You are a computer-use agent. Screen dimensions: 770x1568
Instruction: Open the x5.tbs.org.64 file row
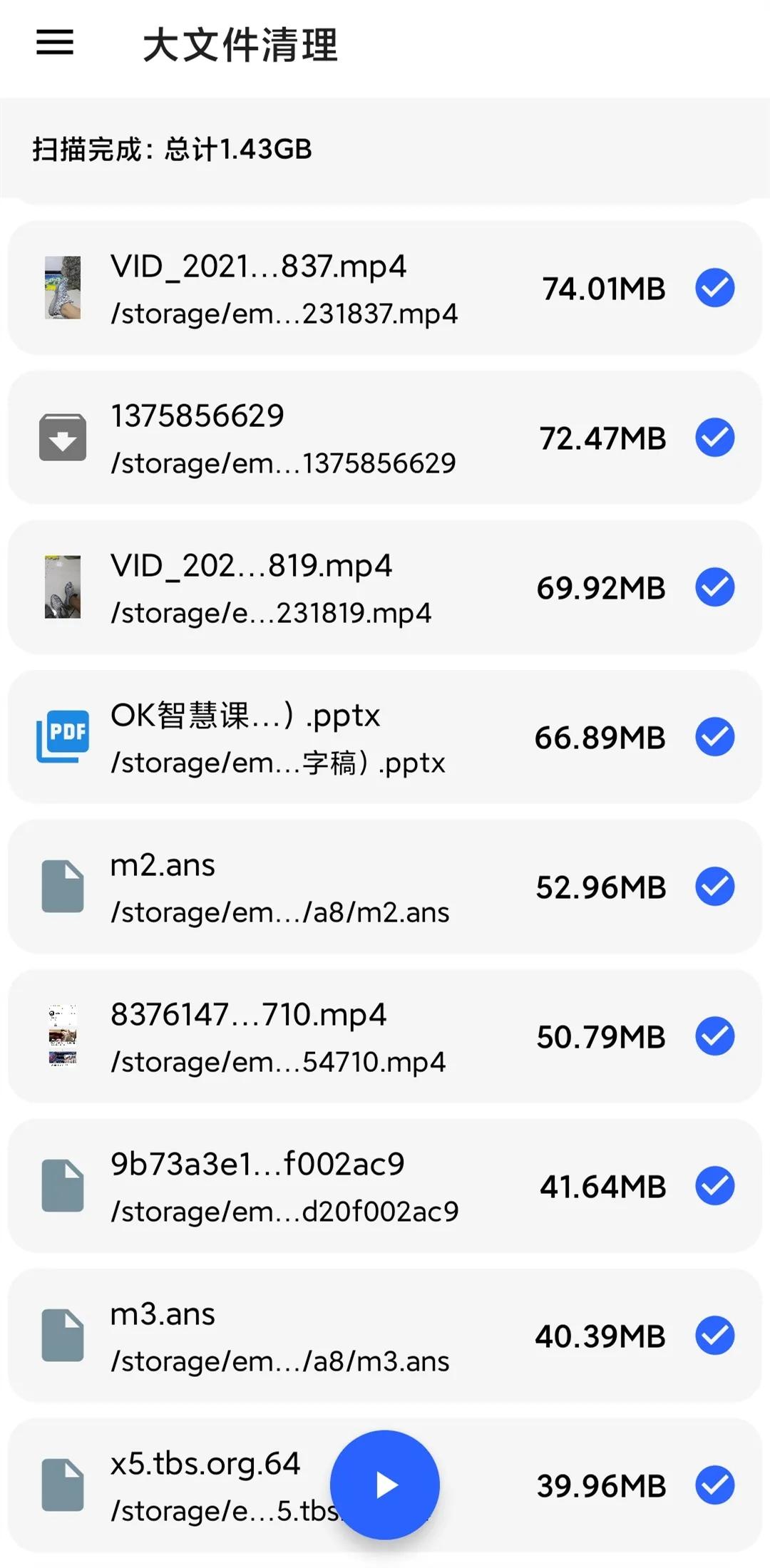coord(207,1485)
